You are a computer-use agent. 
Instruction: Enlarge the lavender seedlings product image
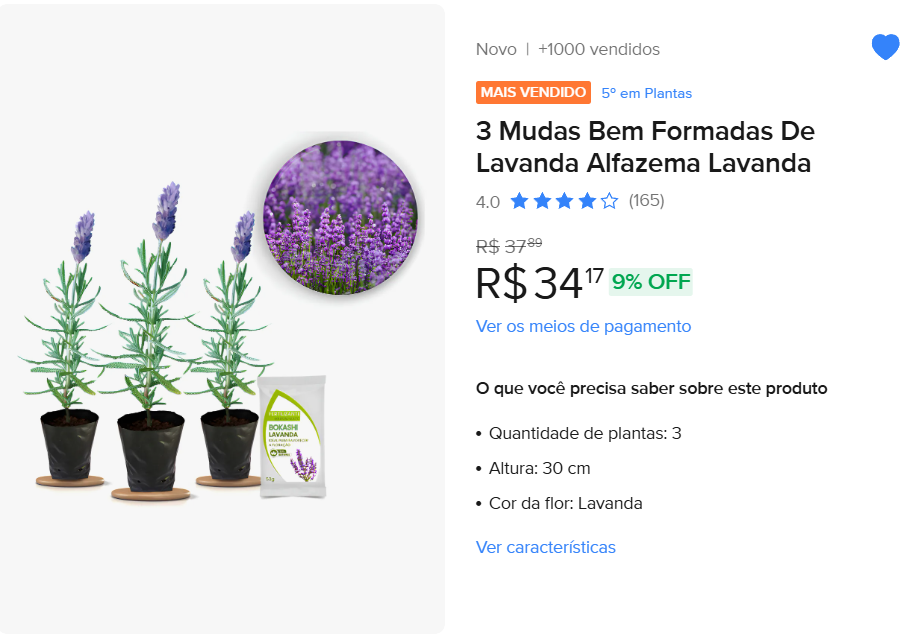pos(221,330)
